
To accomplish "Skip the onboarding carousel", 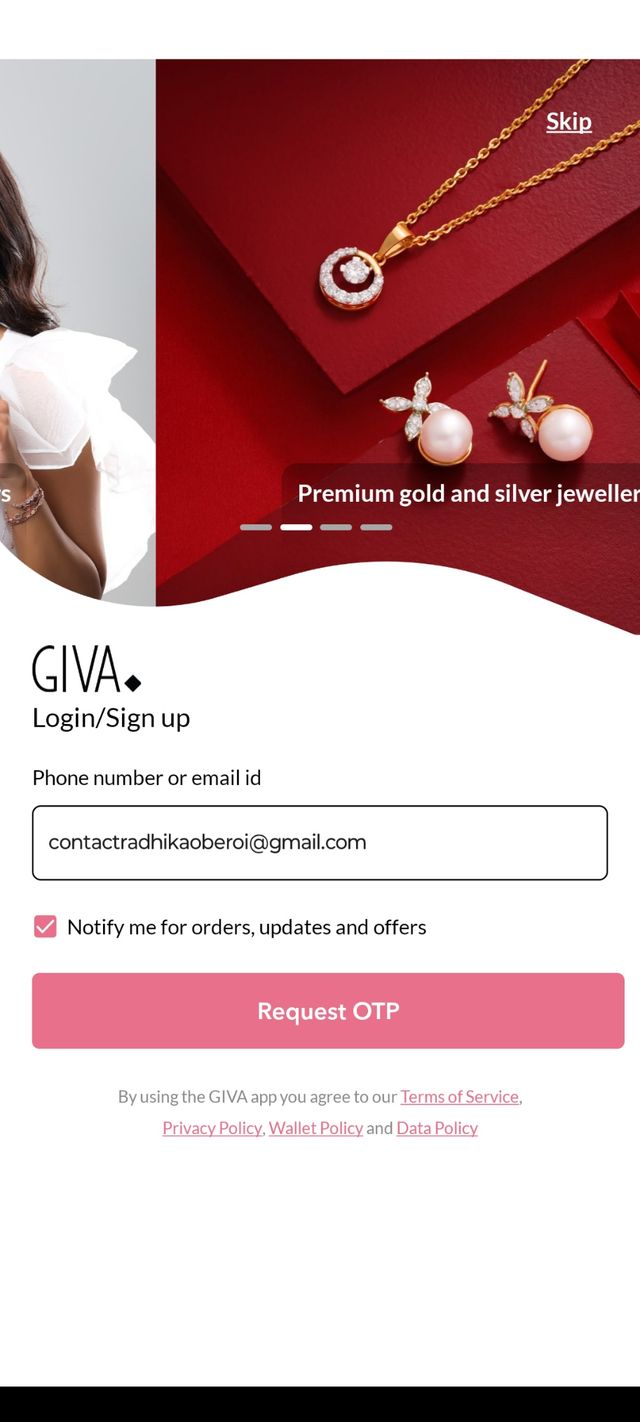I will (x=568, y=122).
